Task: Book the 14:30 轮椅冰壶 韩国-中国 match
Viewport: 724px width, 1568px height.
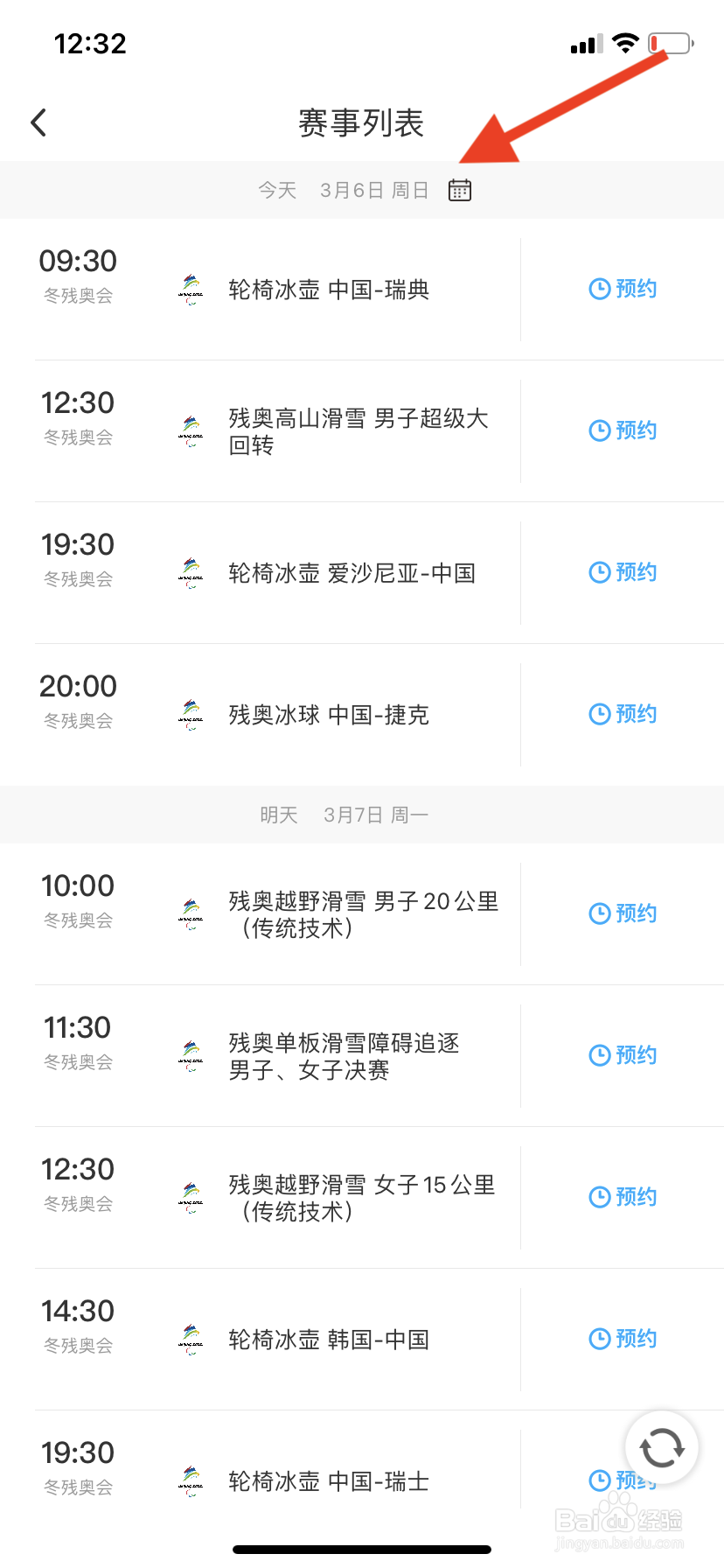Action: coord(623,1339)
